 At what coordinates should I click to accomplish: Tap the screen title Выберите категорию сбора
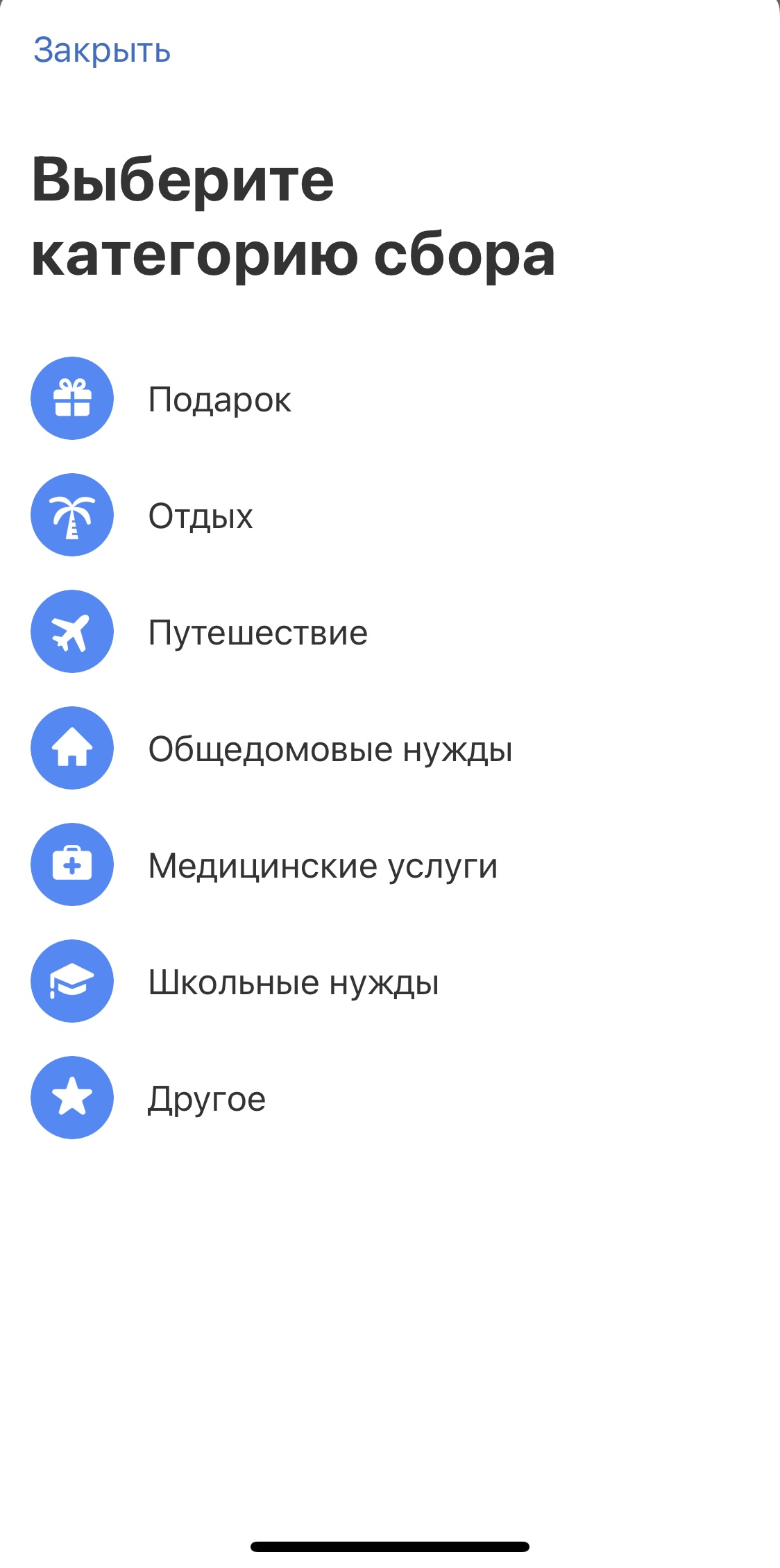(291, 215)
